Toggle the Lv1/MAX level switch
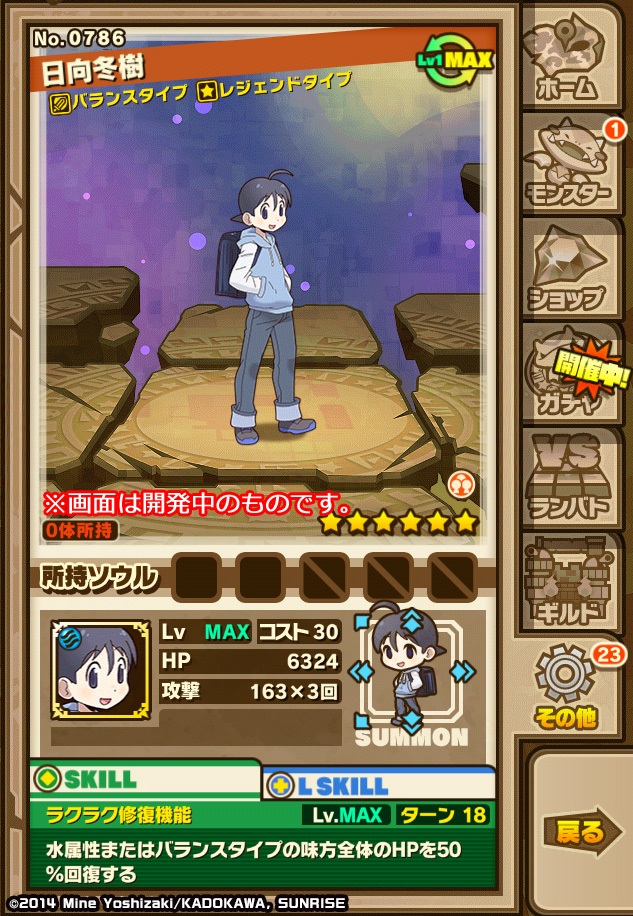Image resolution: width=633 pixels, height=916 pixels. pos(456,60)
